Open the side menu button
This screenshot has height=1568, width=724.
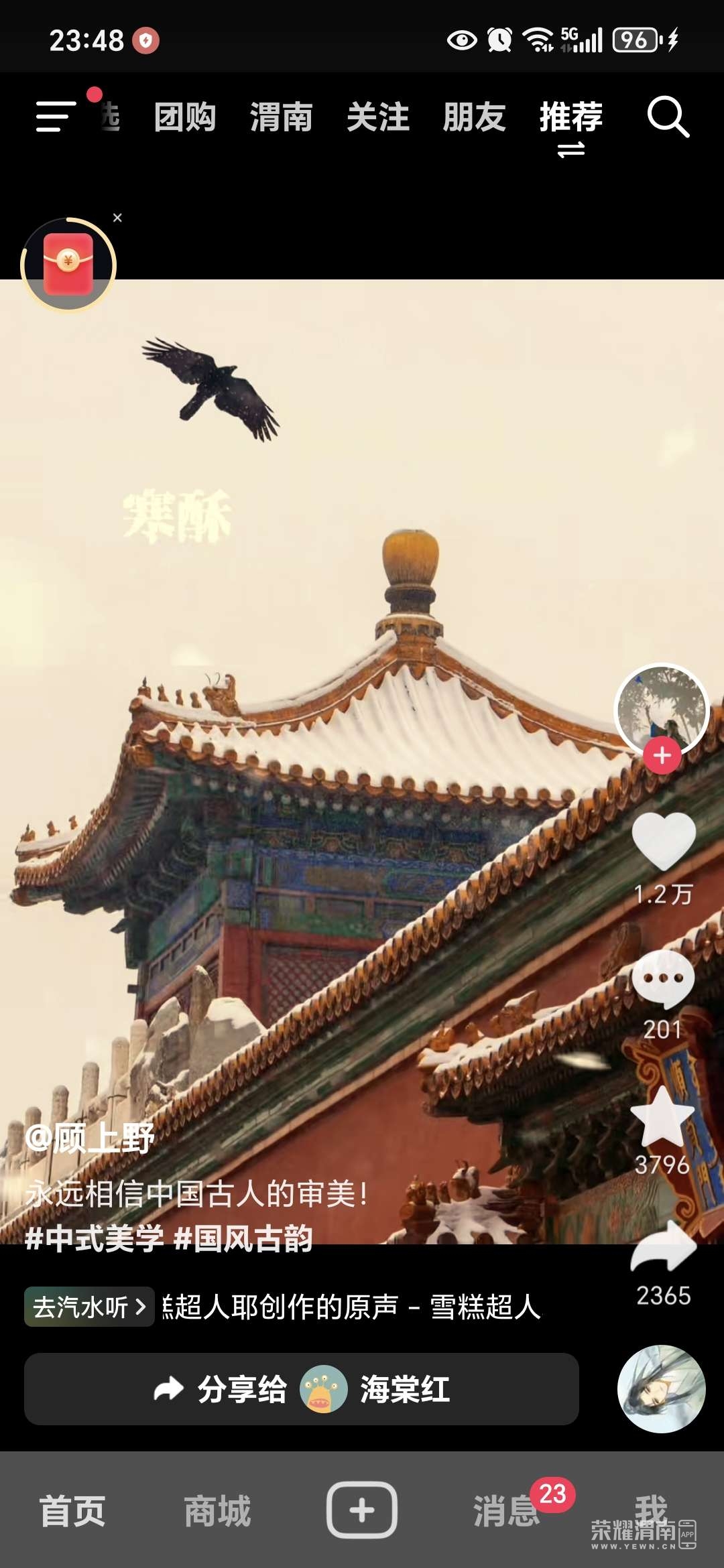(55, 117)
